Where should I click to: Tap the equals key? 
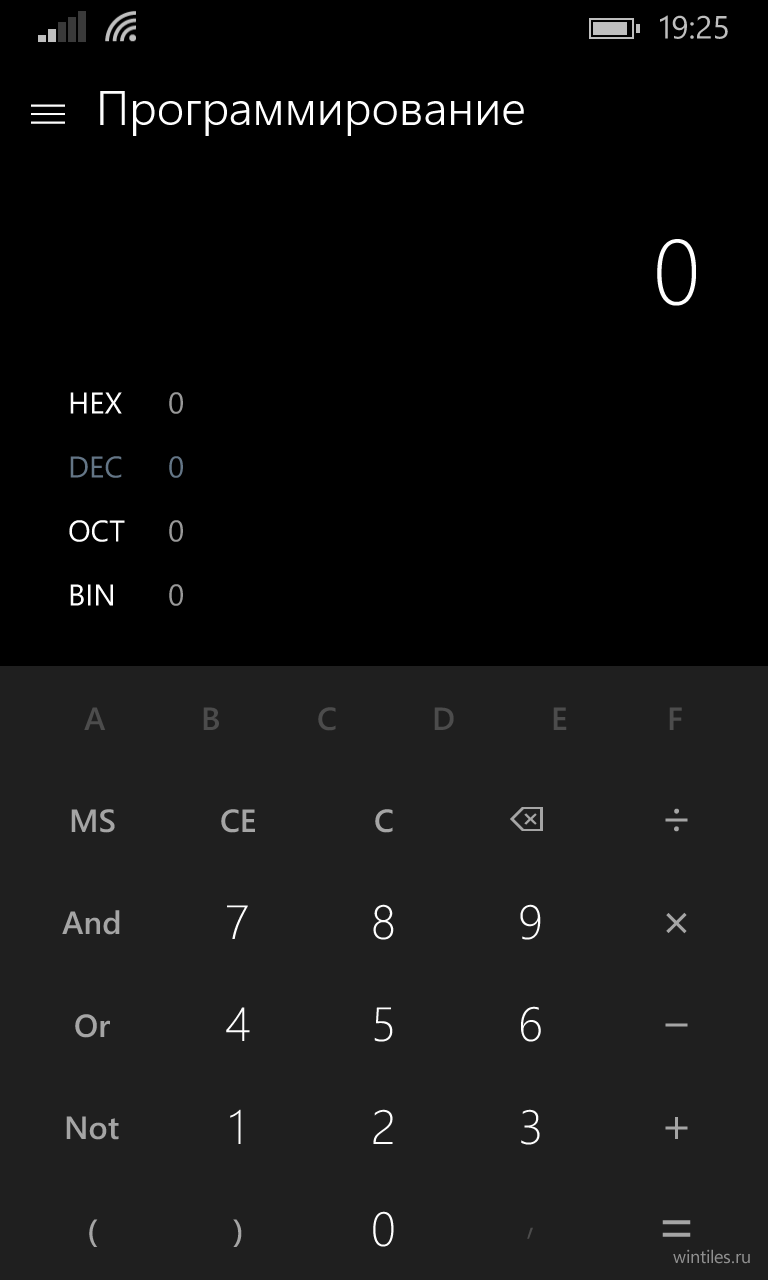[676, 1230]
